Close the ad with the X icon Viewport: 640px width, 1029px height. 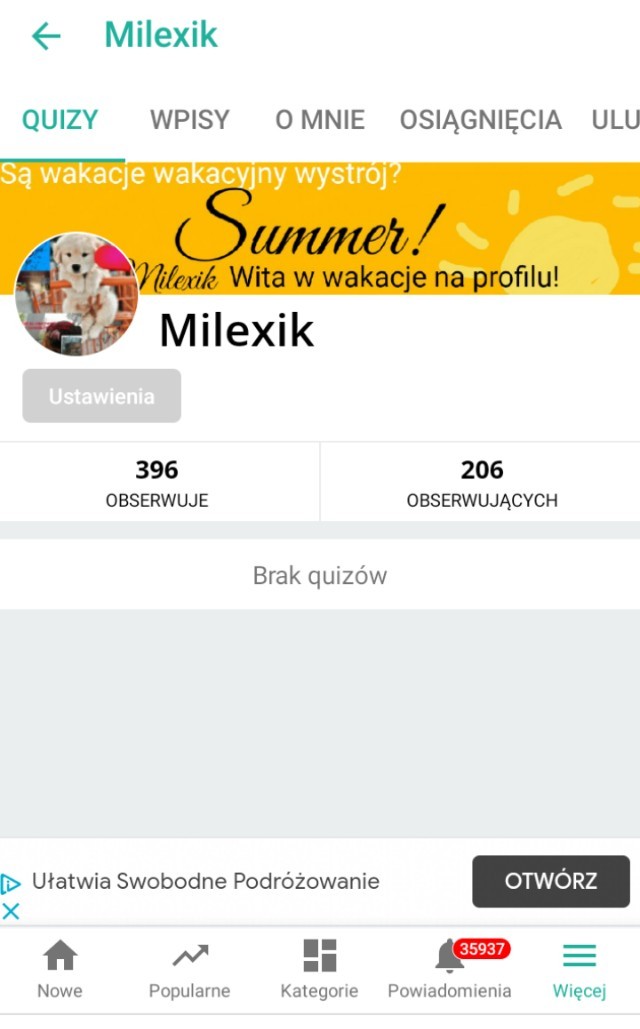tap(11, 911)
